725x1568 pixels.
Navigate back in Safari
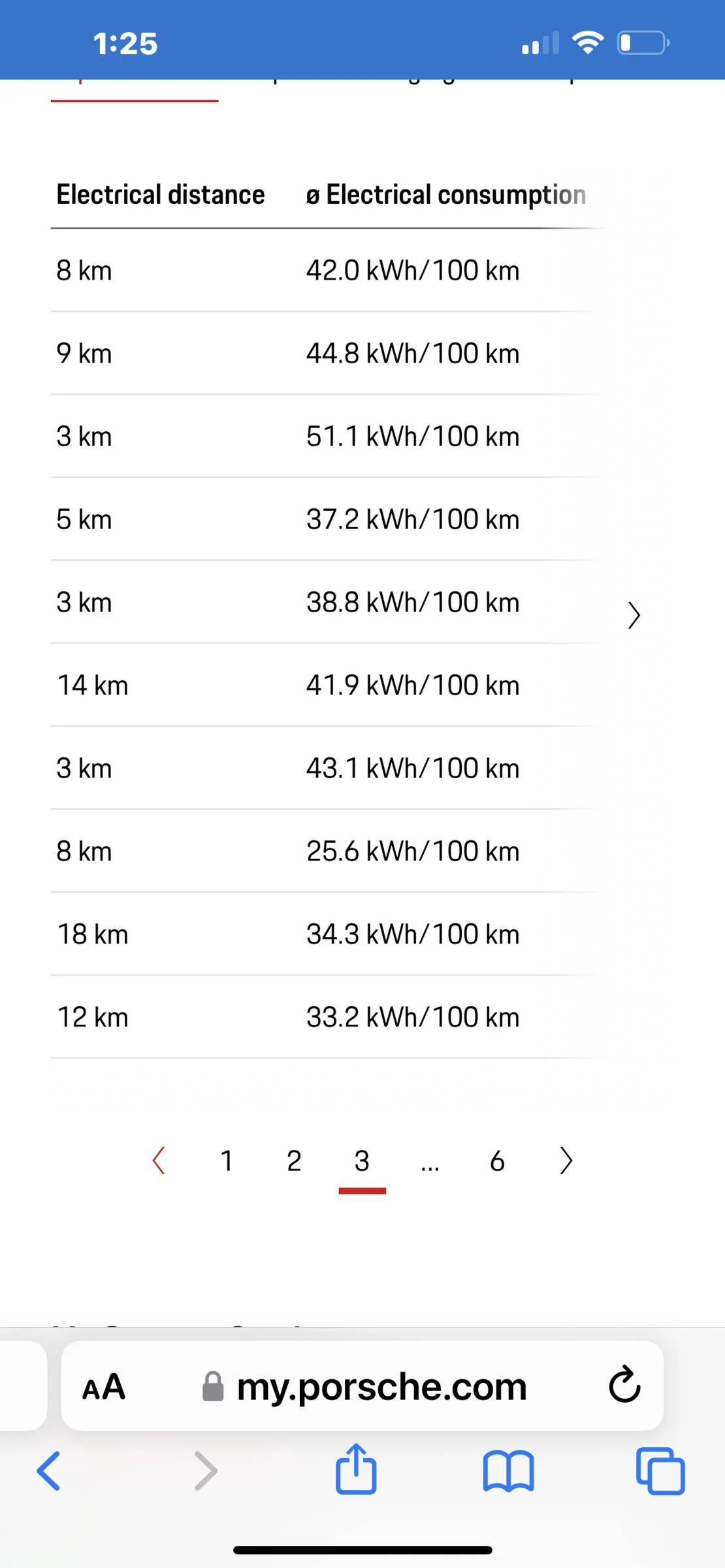pyautogui.click(x=48, y=1471)
